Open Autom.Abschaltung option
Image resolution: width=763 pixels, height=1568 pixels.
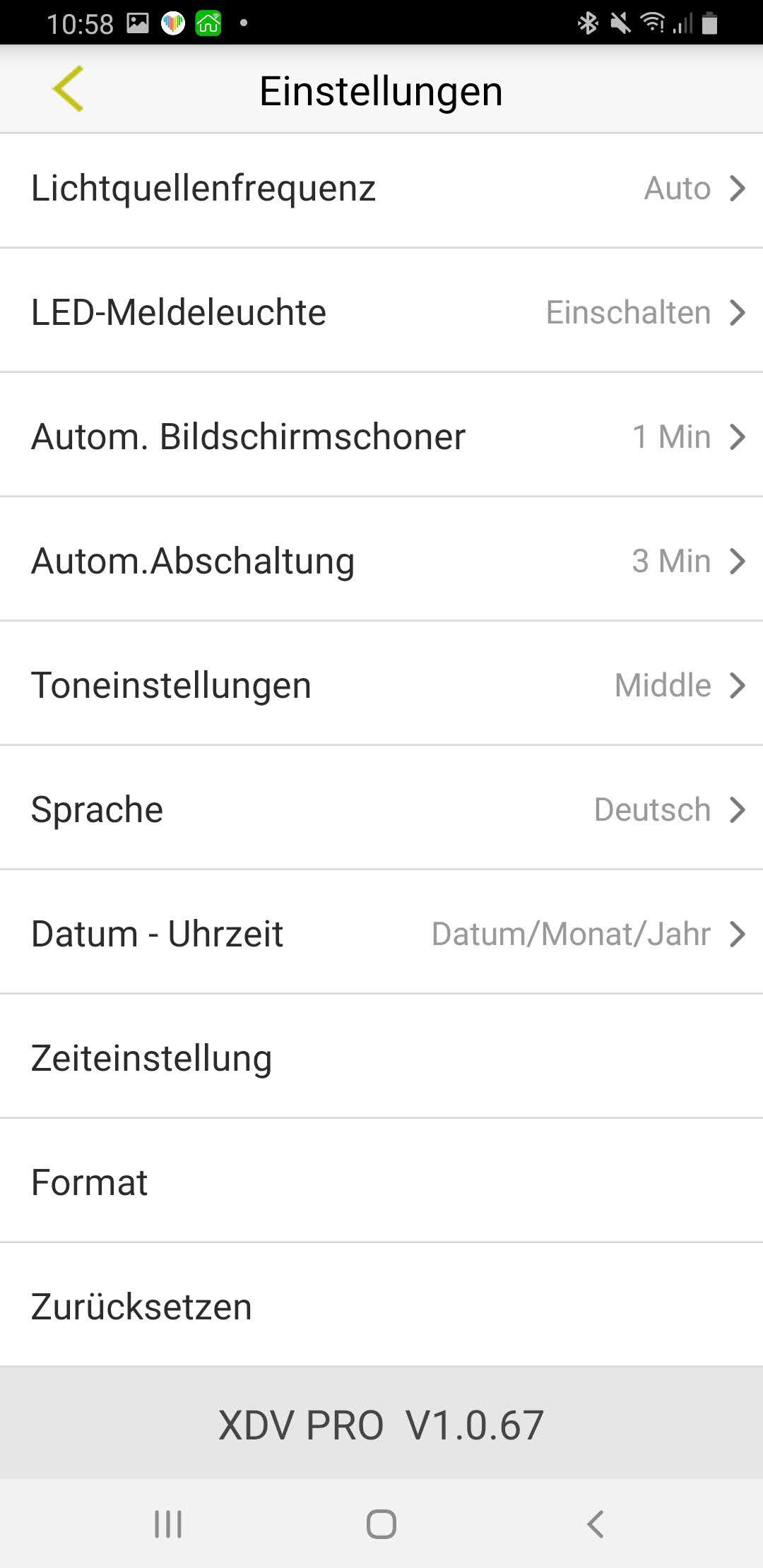point(381,561)
